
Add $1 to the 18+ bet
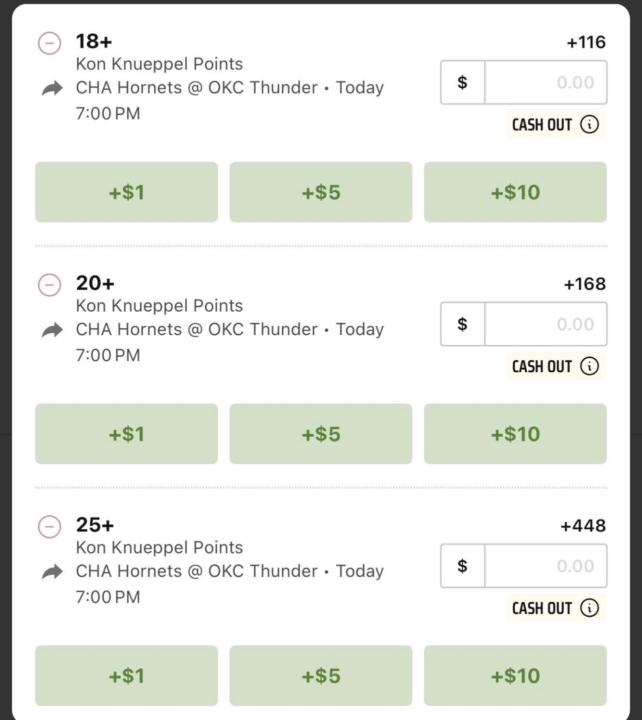(126, 192)
